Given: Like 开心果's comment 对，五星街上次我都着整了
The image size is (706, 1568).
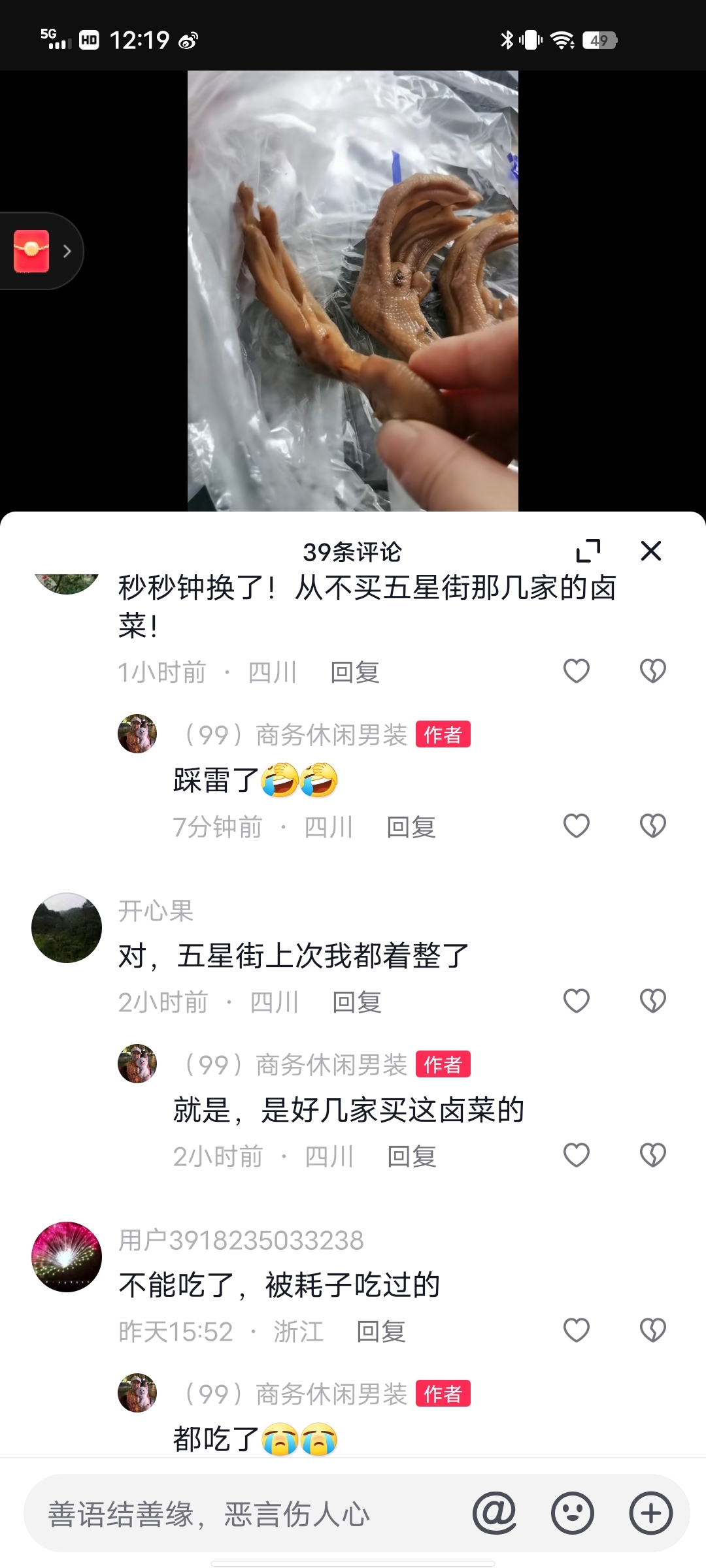Looking at the screenshot, I should click(577, 1001).
